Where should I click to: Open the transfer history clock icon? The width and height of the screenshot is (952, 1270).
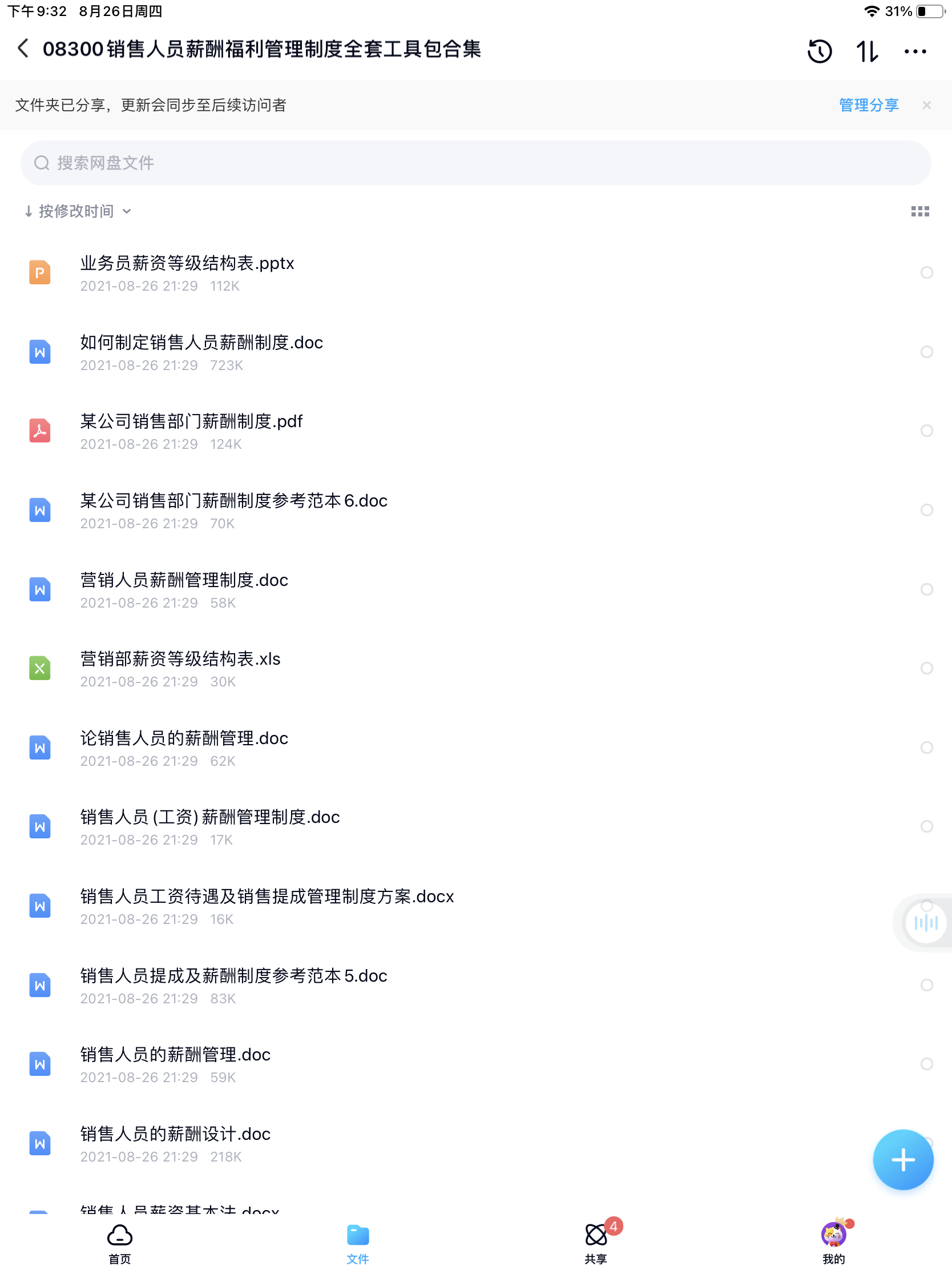click(x=820, y=51)
